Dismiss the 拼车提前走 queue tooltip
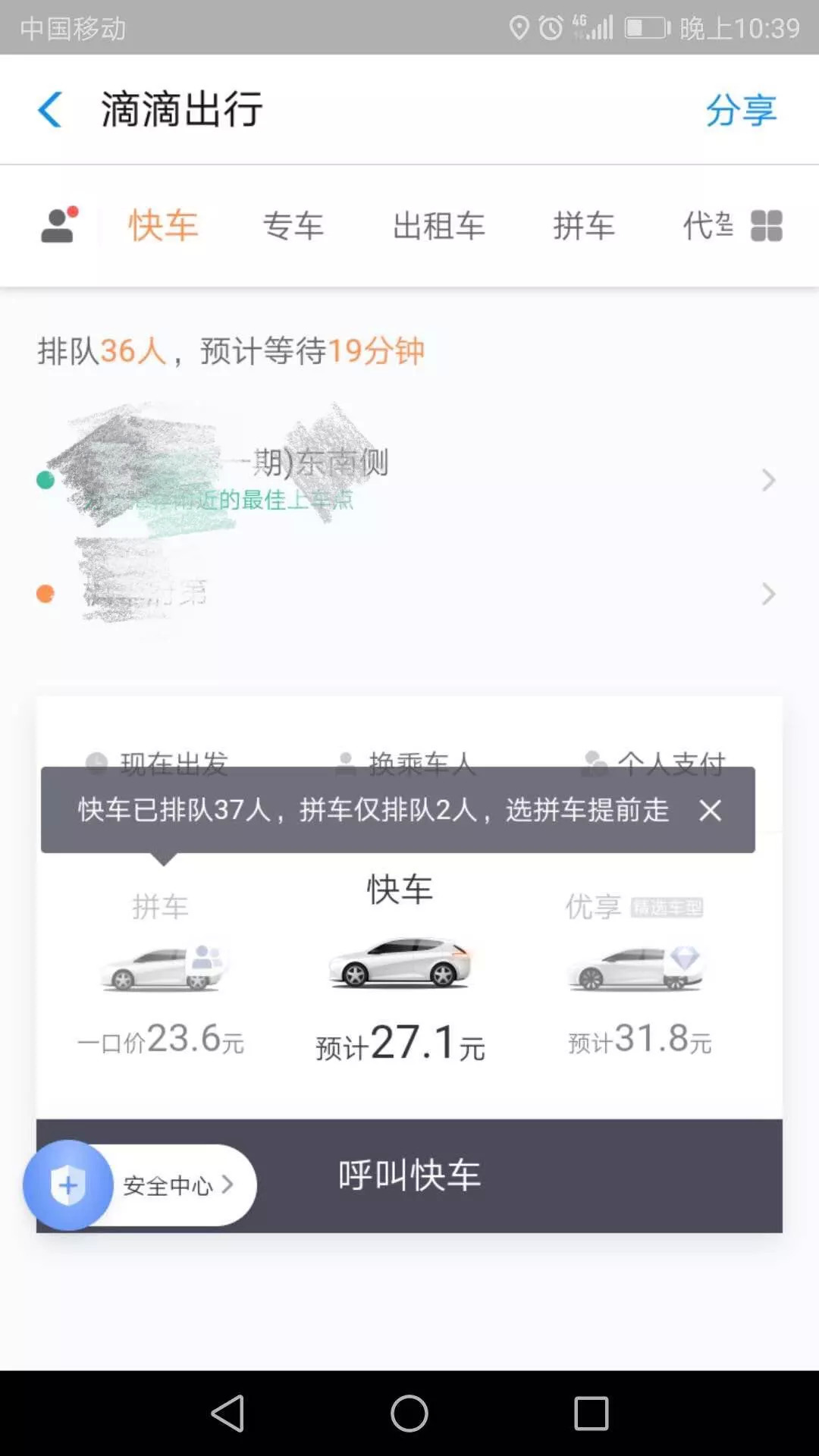This screenshot has width=819, height=1456. [x=710, y=811]
